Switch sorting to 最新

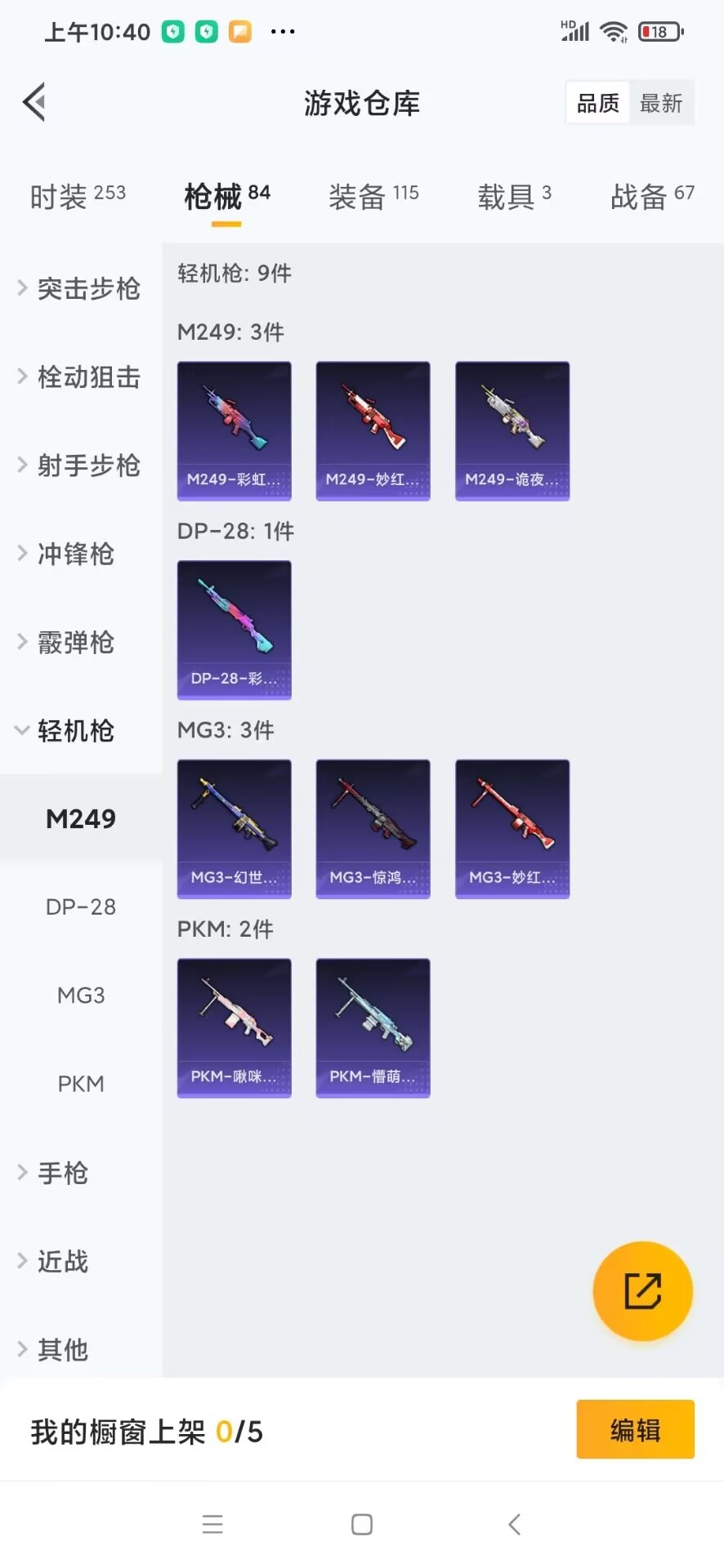661,102
